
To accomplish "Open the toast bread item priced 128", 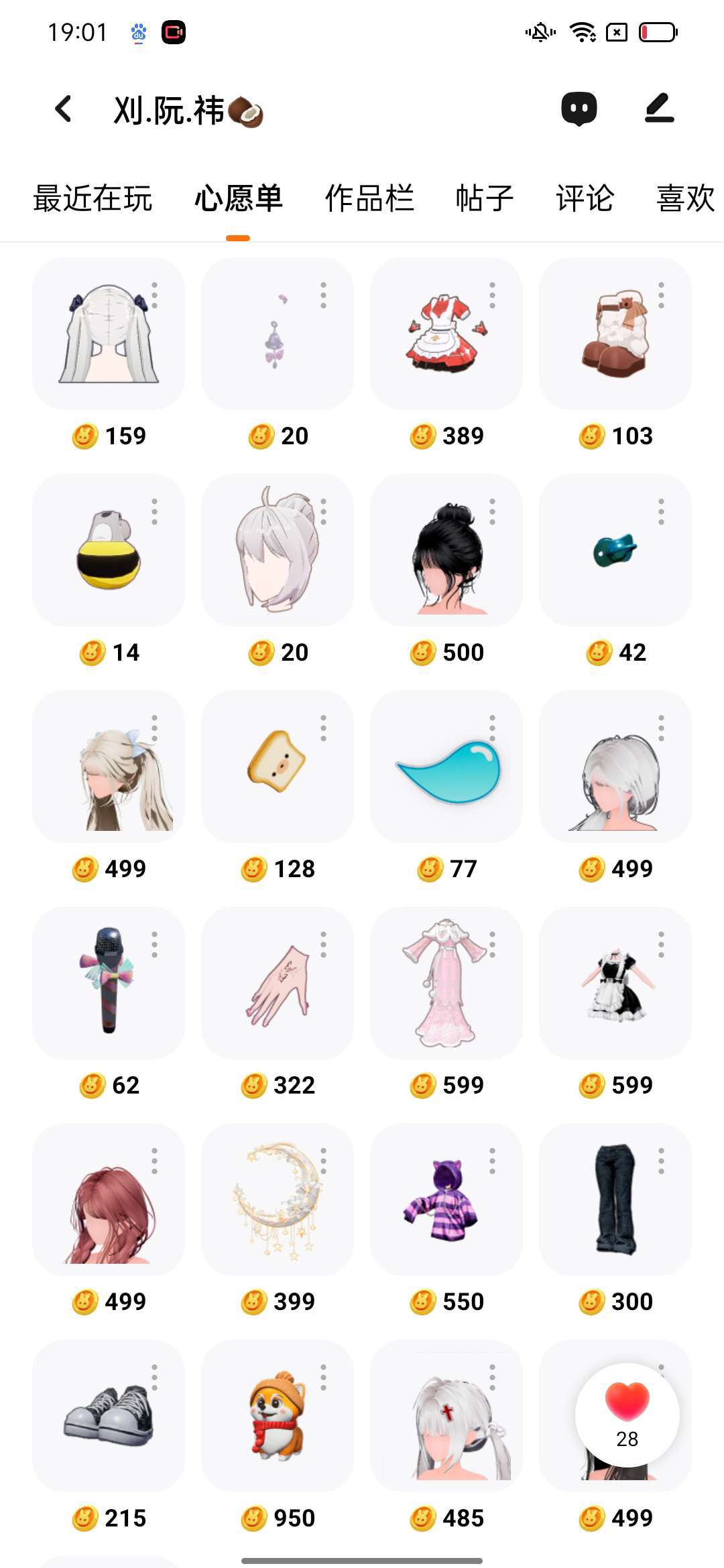I will tap(277, 767).
